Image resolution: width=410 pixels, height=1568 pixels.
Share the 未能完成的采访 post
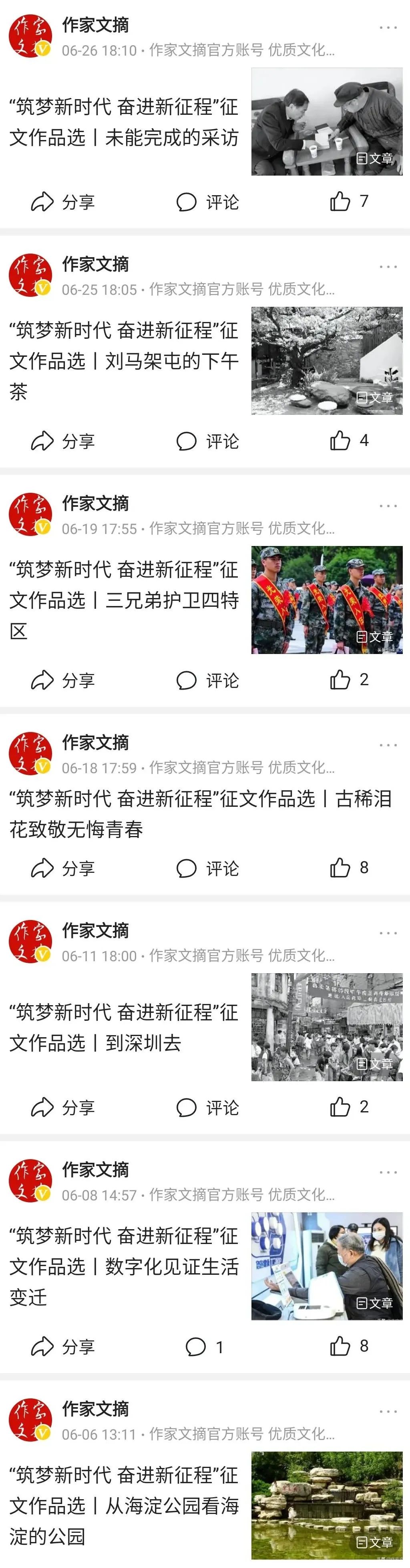click(x=63, y=202)
